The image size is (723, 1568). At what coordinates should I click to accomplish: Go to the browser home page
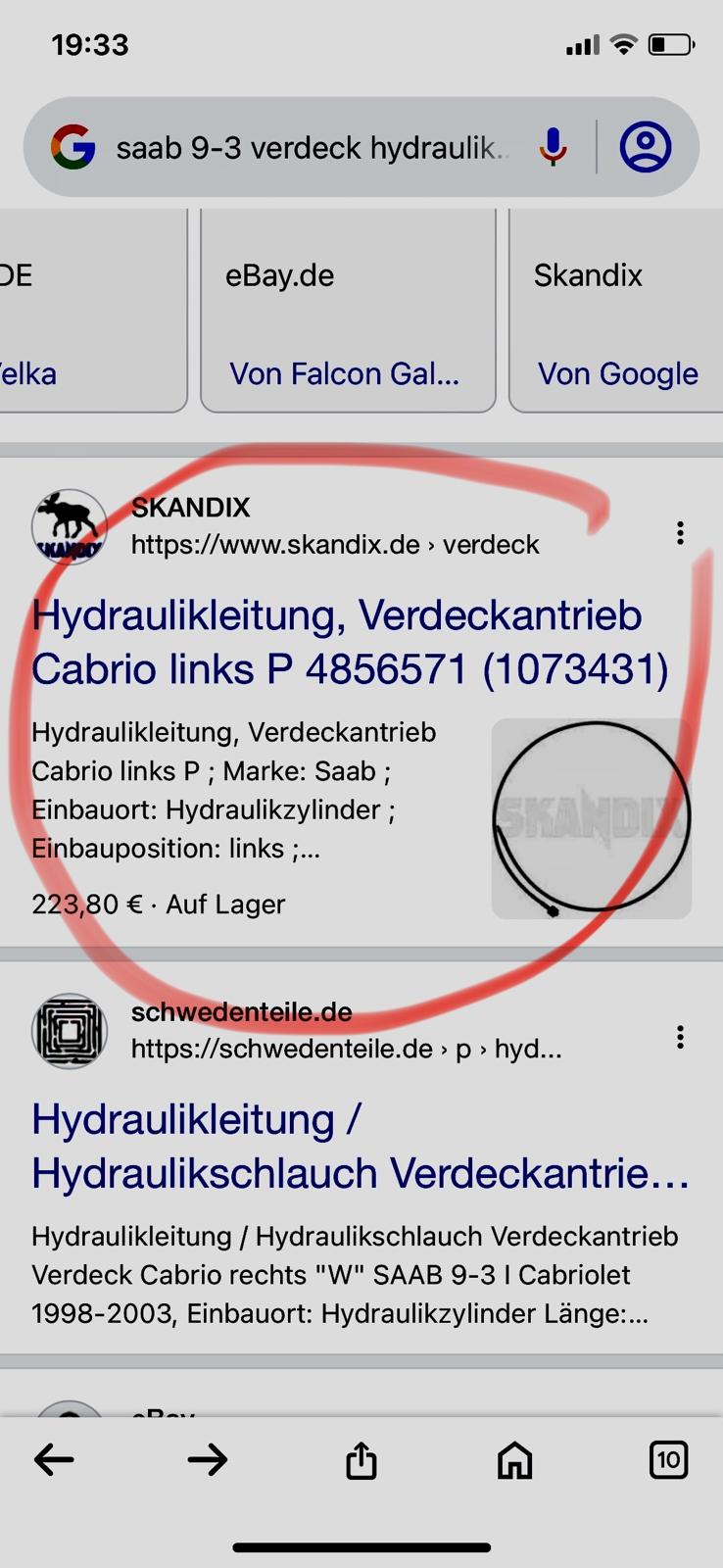tap(515, 1460)
